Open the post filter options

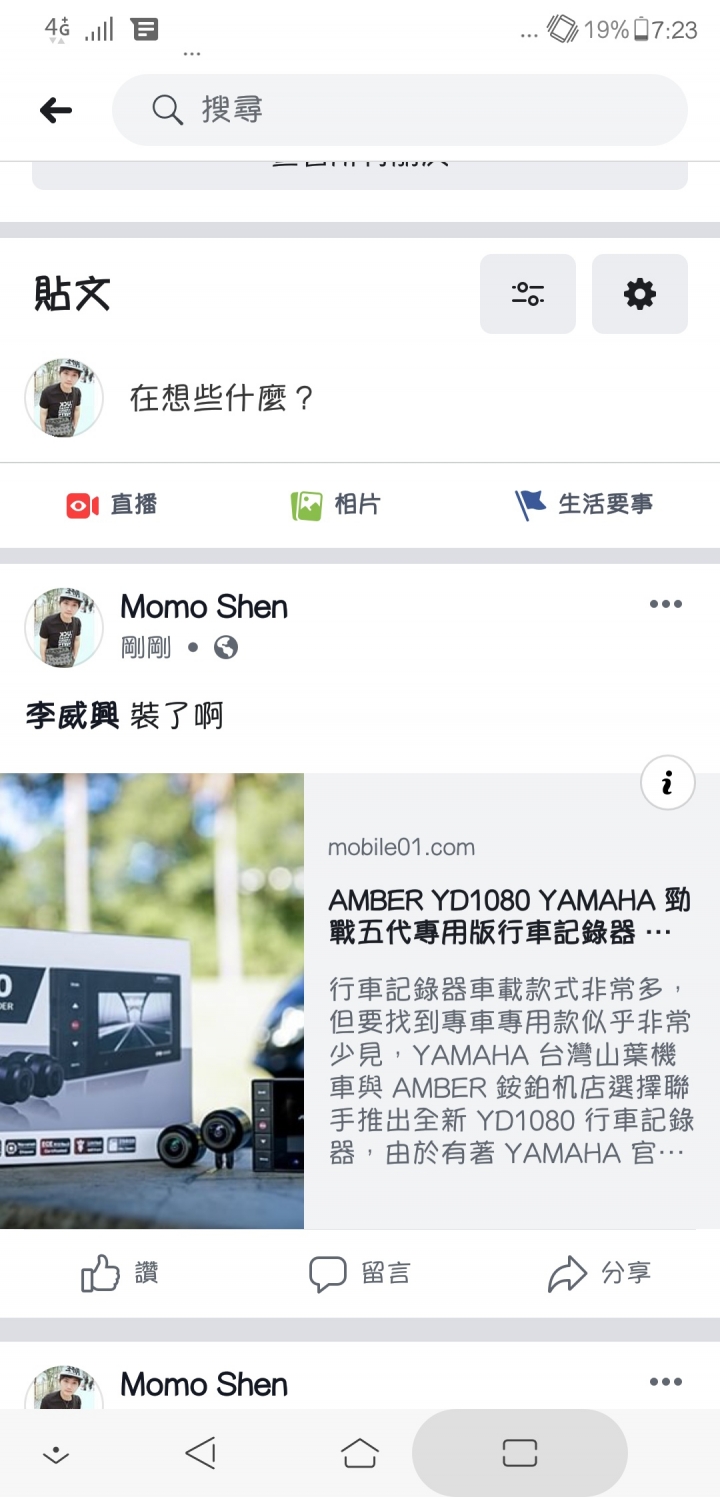[527, 294]
